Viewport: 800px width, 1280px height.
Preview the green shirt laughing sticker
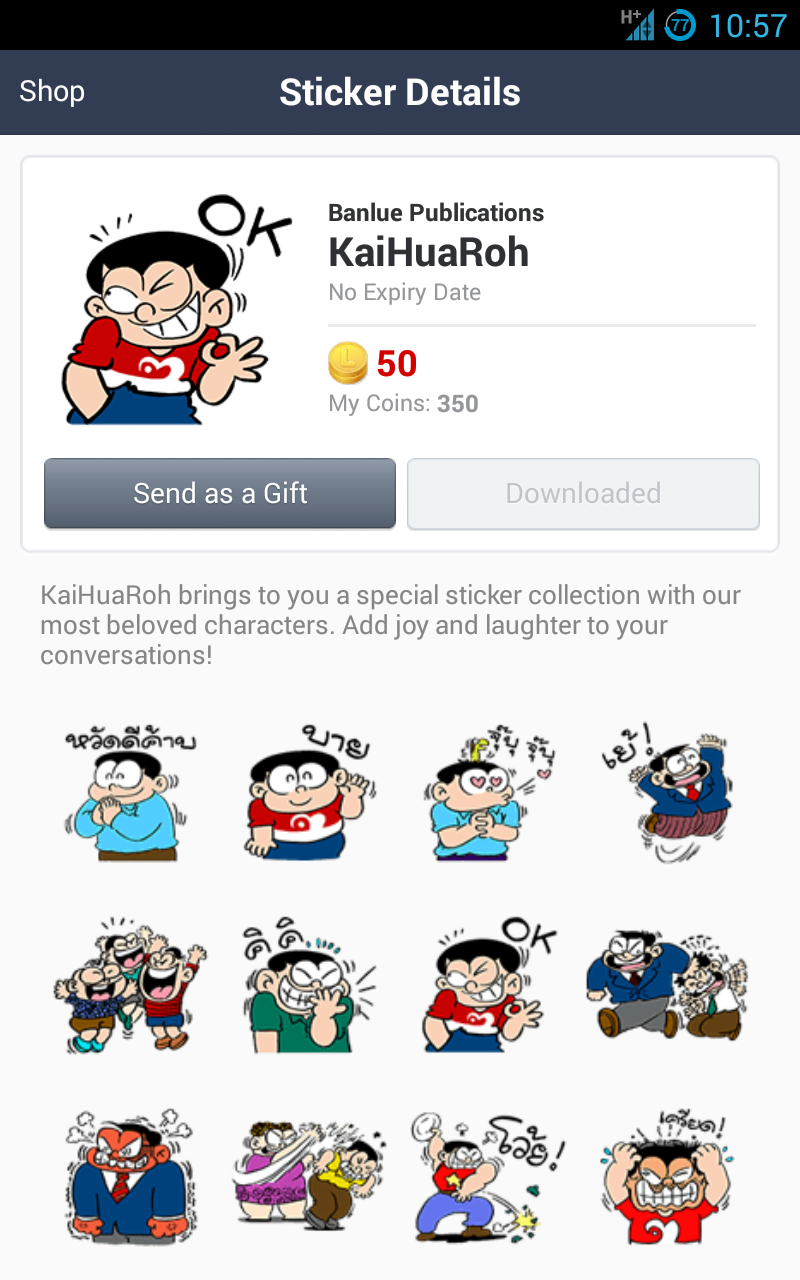[305, 987]
